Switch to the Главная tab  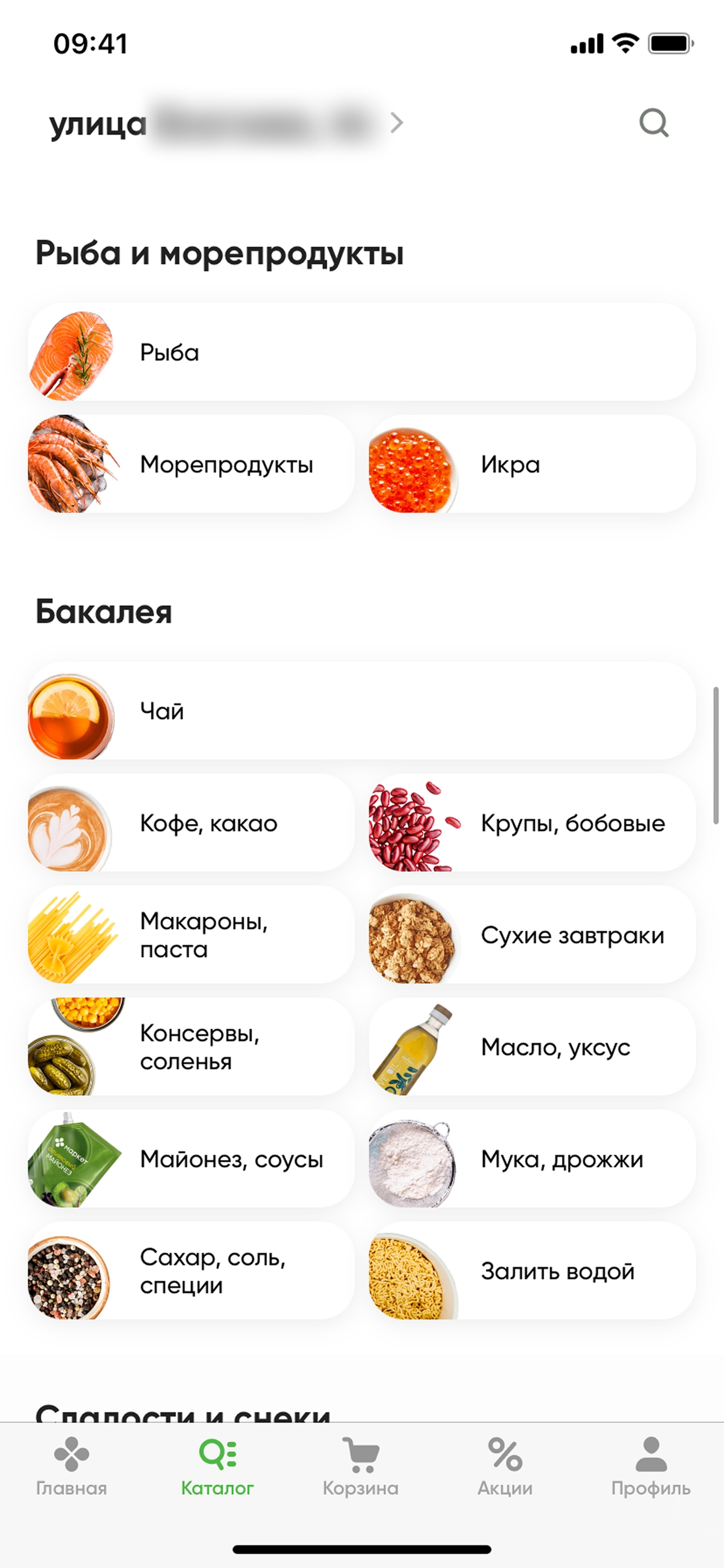[71, 1467]
